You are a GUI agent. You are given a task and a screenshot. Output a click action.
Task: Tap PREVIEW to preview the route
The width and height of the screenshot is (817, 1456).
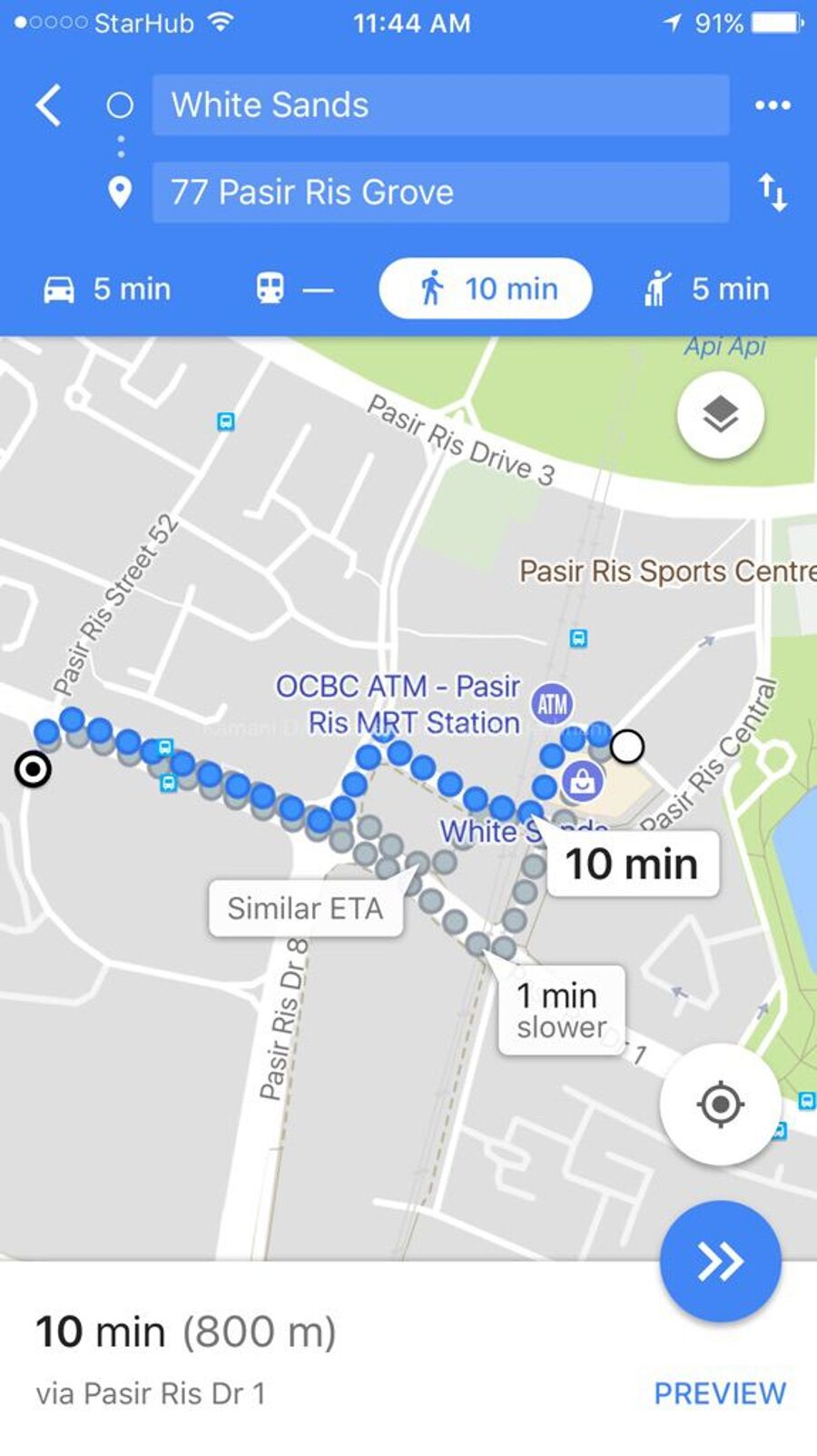click(720, 1392)
